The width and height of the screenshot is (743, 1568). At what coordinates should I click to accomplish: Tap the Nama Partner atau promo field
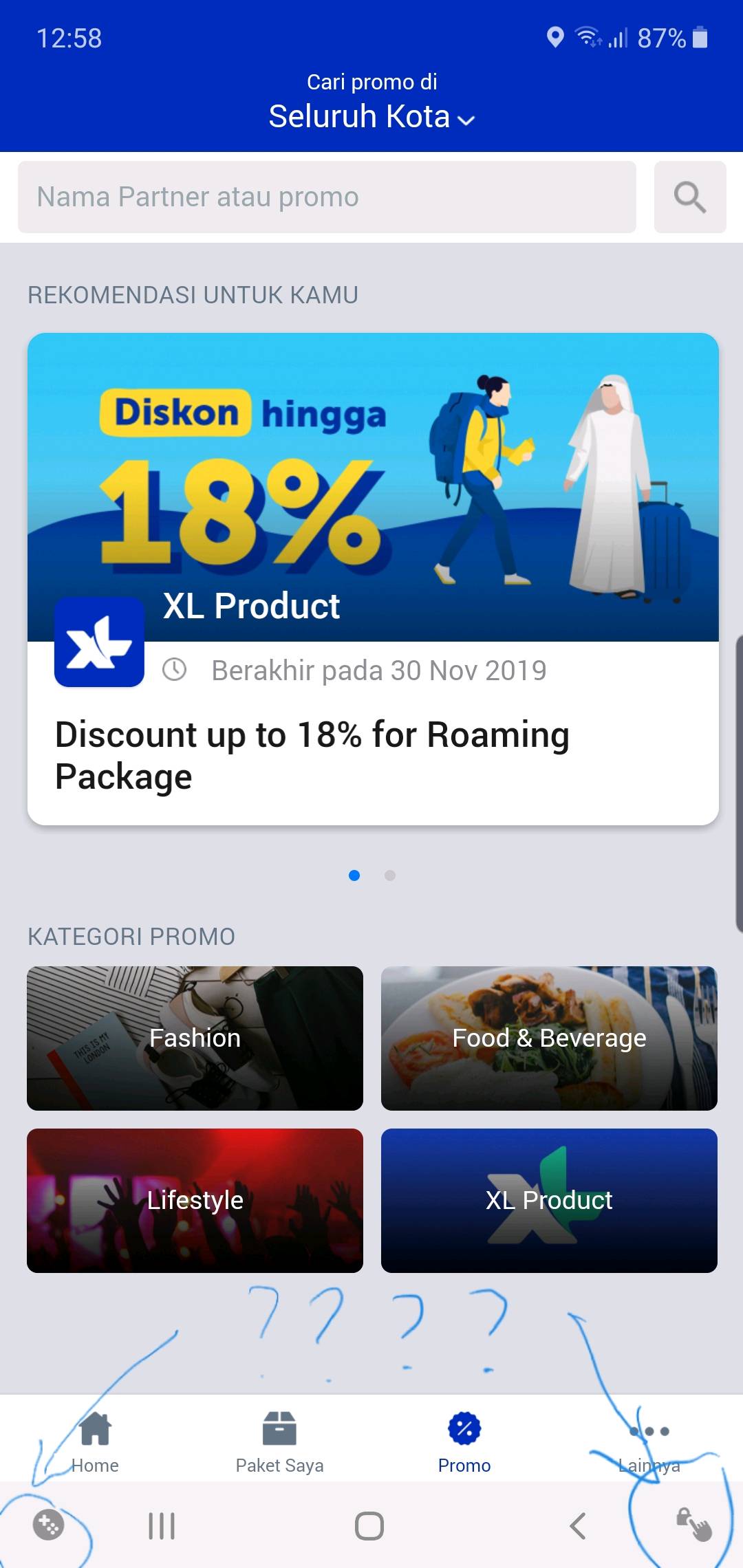[x=327, y=197]
